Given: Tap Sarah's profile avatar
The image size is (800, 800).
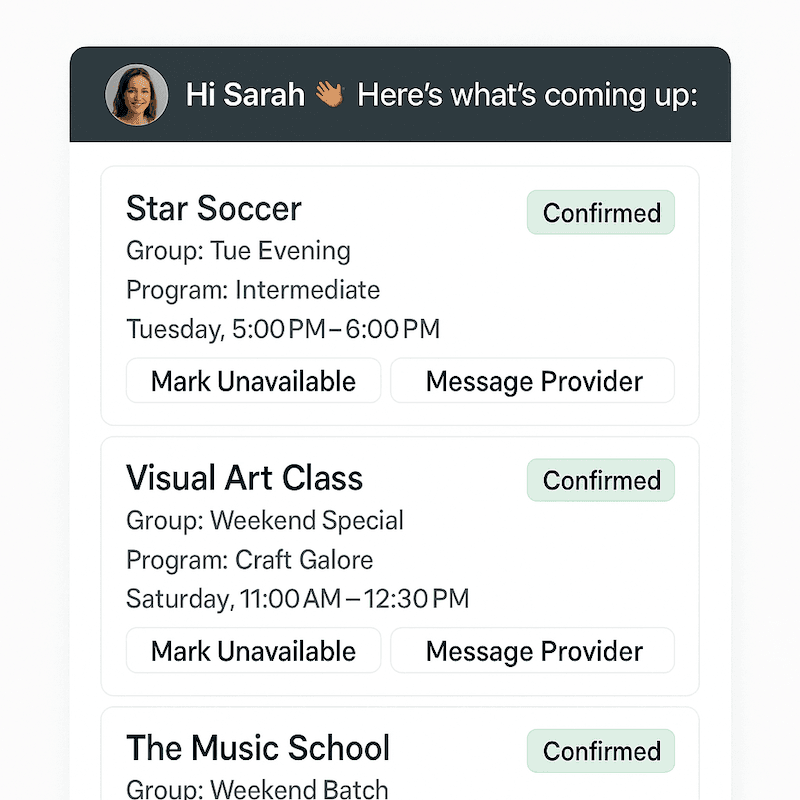Looking at the screenshot, I should 136,96.
